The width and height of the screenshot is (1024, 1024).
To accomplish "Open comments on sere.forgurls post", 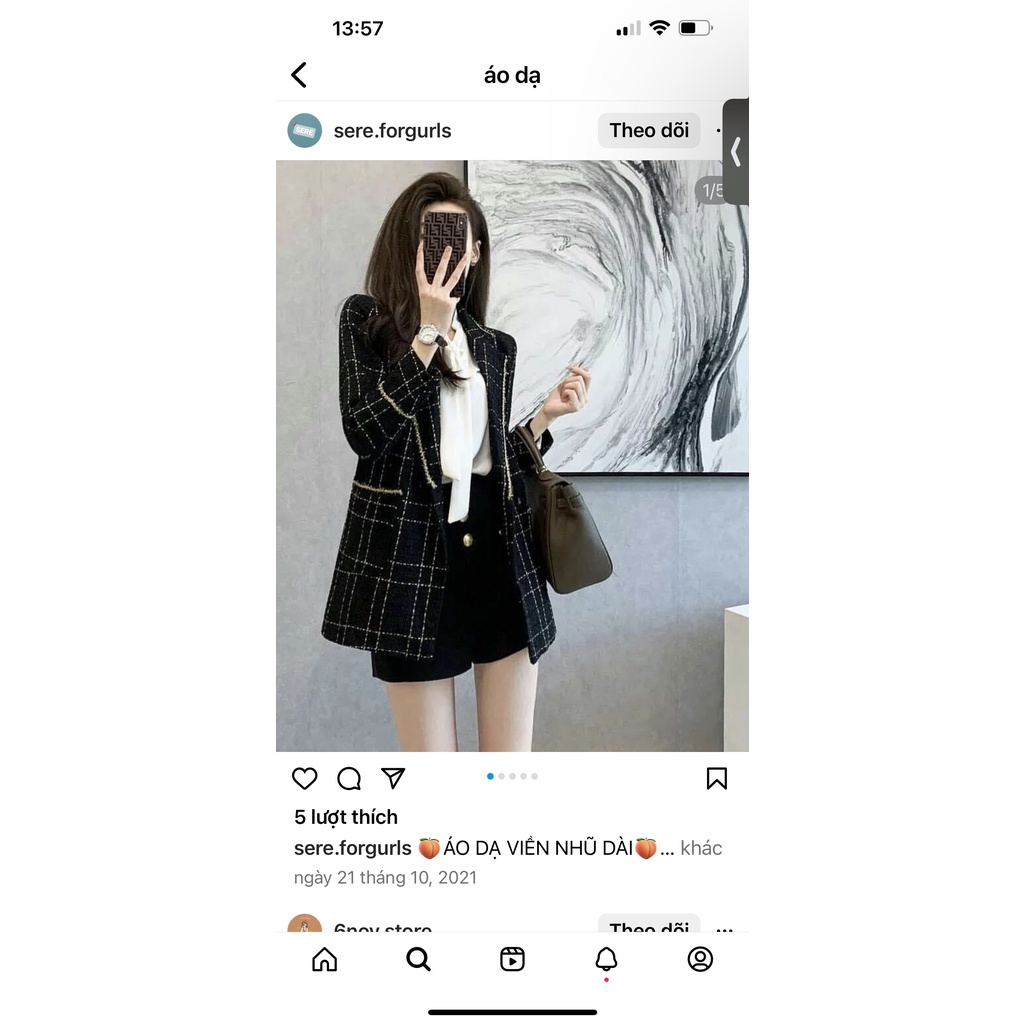I will (x=349, y=778).
